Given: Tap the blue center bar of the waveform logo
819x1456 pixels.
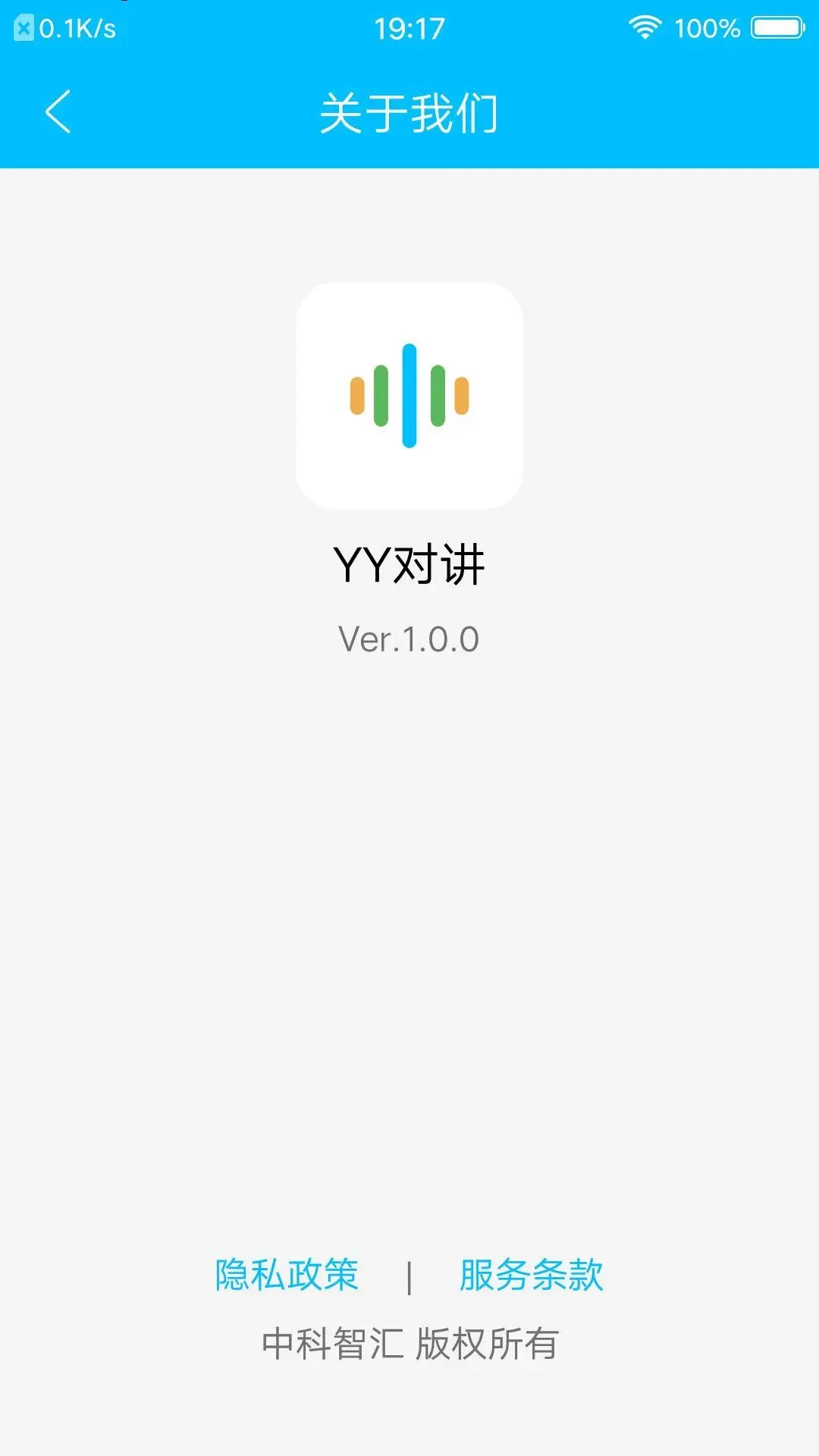Looking at the screenshot, I should coord(409,394).
